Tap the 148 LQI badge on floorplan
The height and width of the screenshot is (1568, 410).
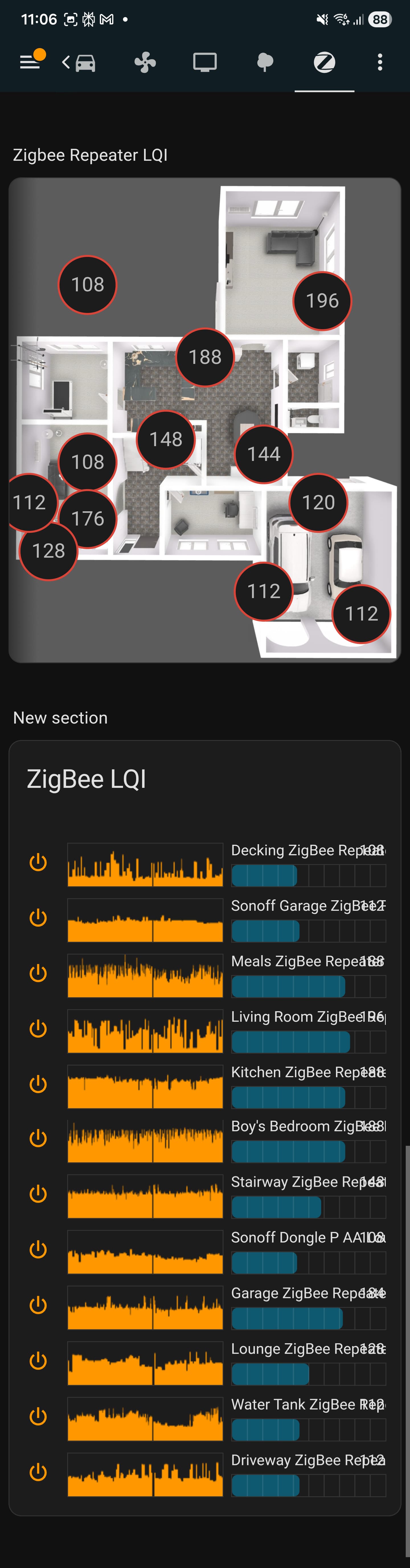point(166,439)
